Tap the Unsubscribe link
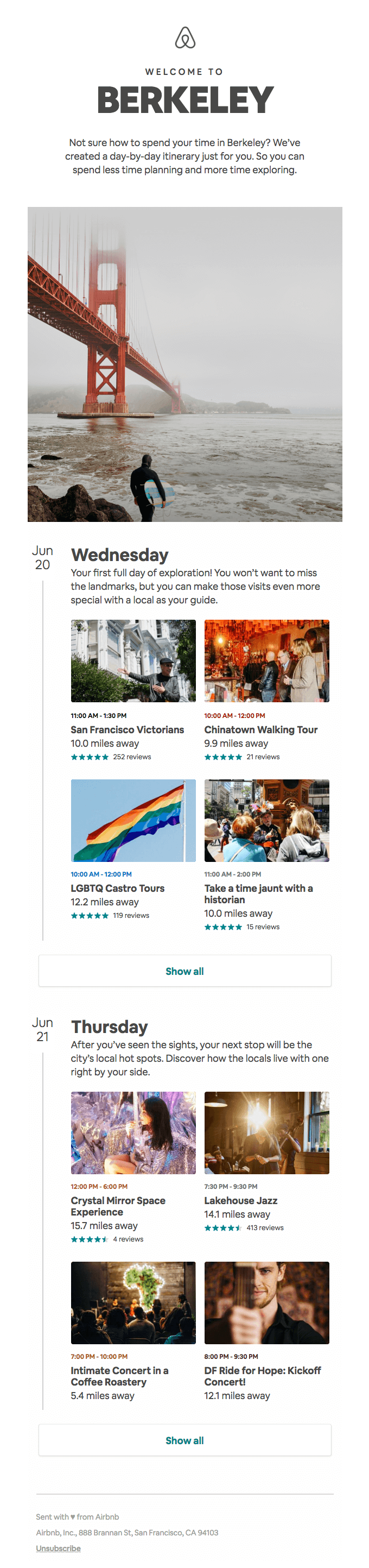 (x=59, y=1548)
